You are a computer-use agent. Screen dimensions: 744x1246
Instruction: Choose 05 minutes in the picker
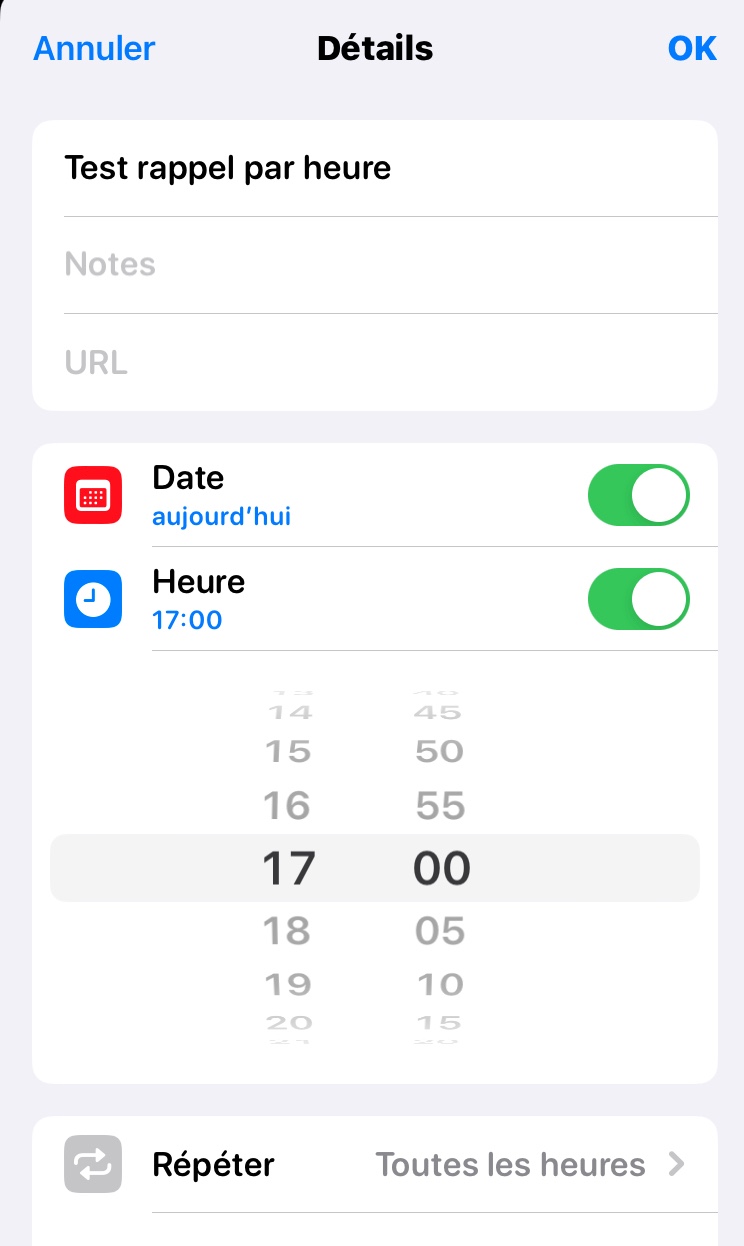(x=440, y=932)
